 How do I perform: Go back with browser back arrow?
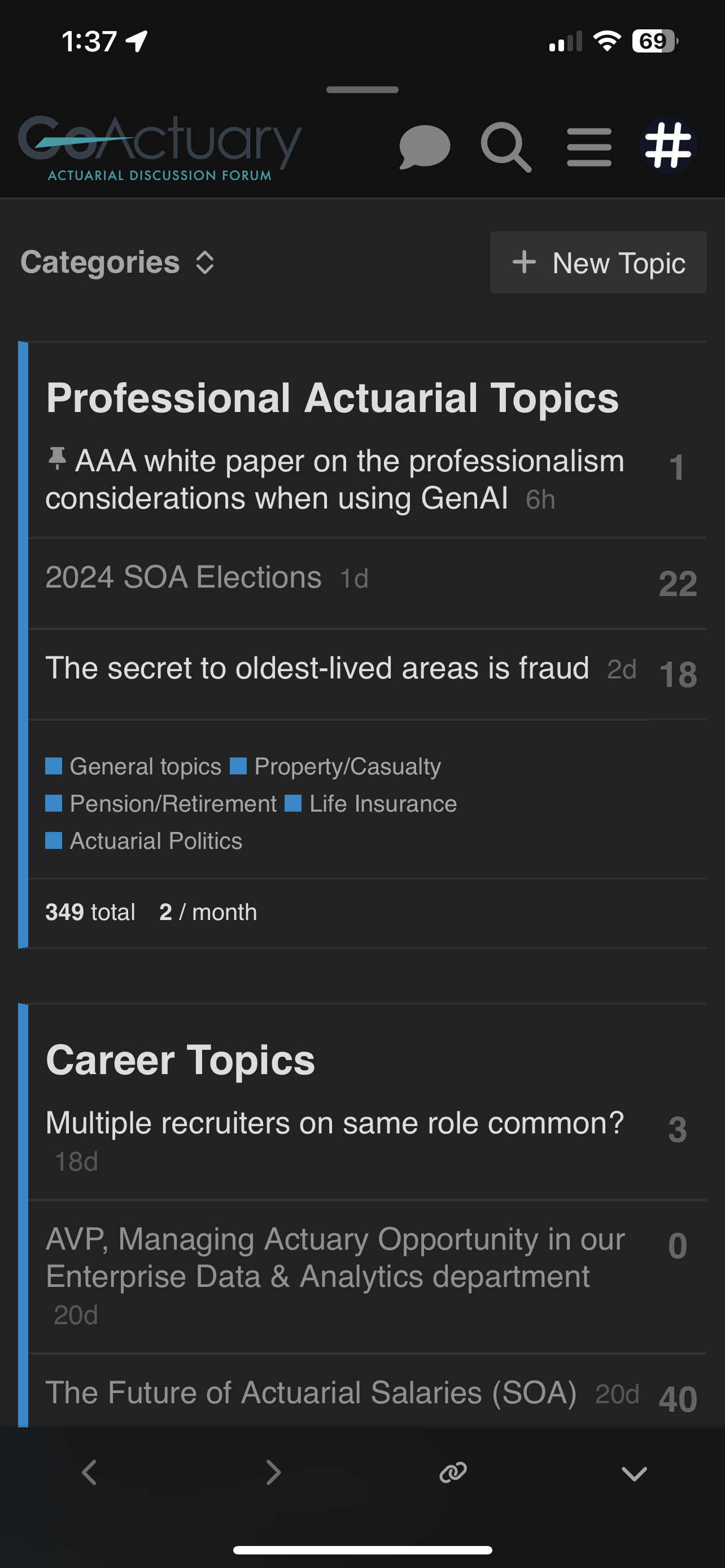point(89,1473)
